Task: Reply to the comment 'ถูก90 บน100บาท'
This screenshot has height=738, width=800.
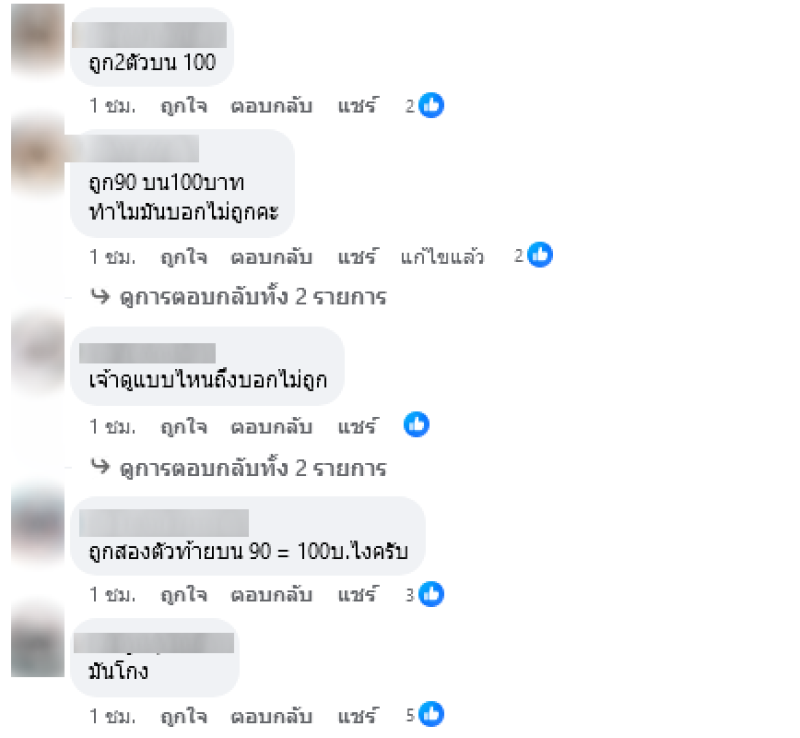Action: point(271,257)
